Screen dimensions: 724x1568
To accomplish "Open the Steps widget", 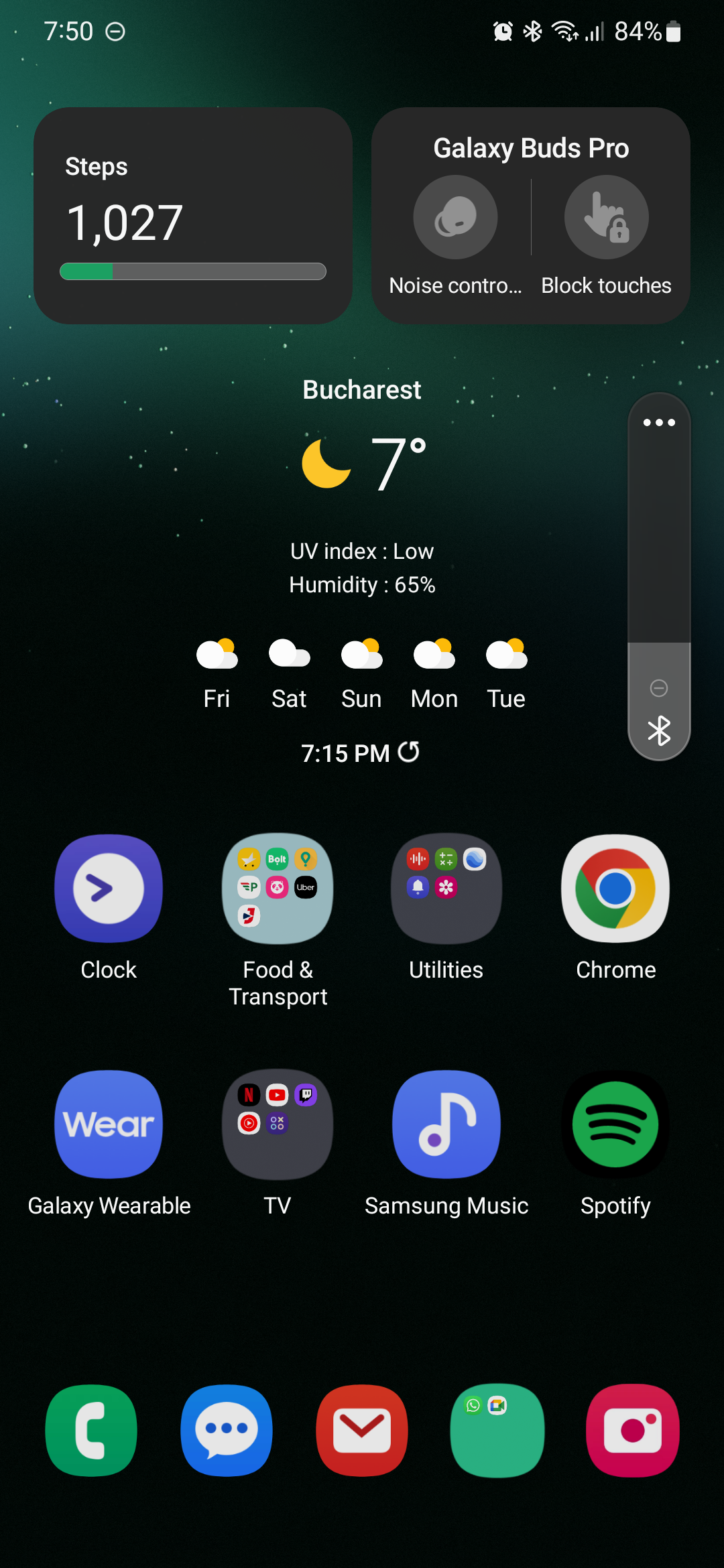I will [x=193, y=216].
